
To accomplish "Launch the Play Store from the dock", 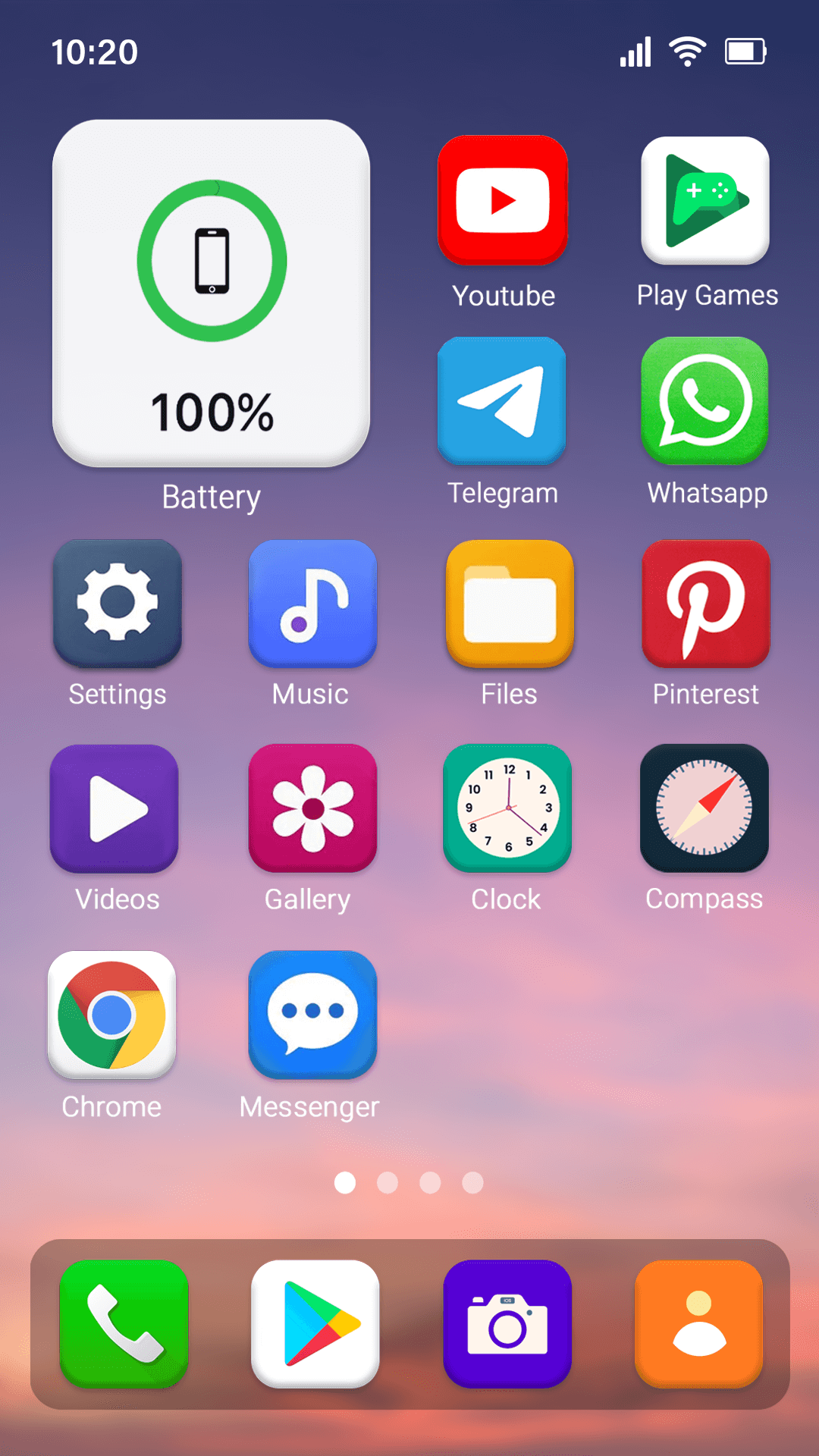I will point(315,1323).
